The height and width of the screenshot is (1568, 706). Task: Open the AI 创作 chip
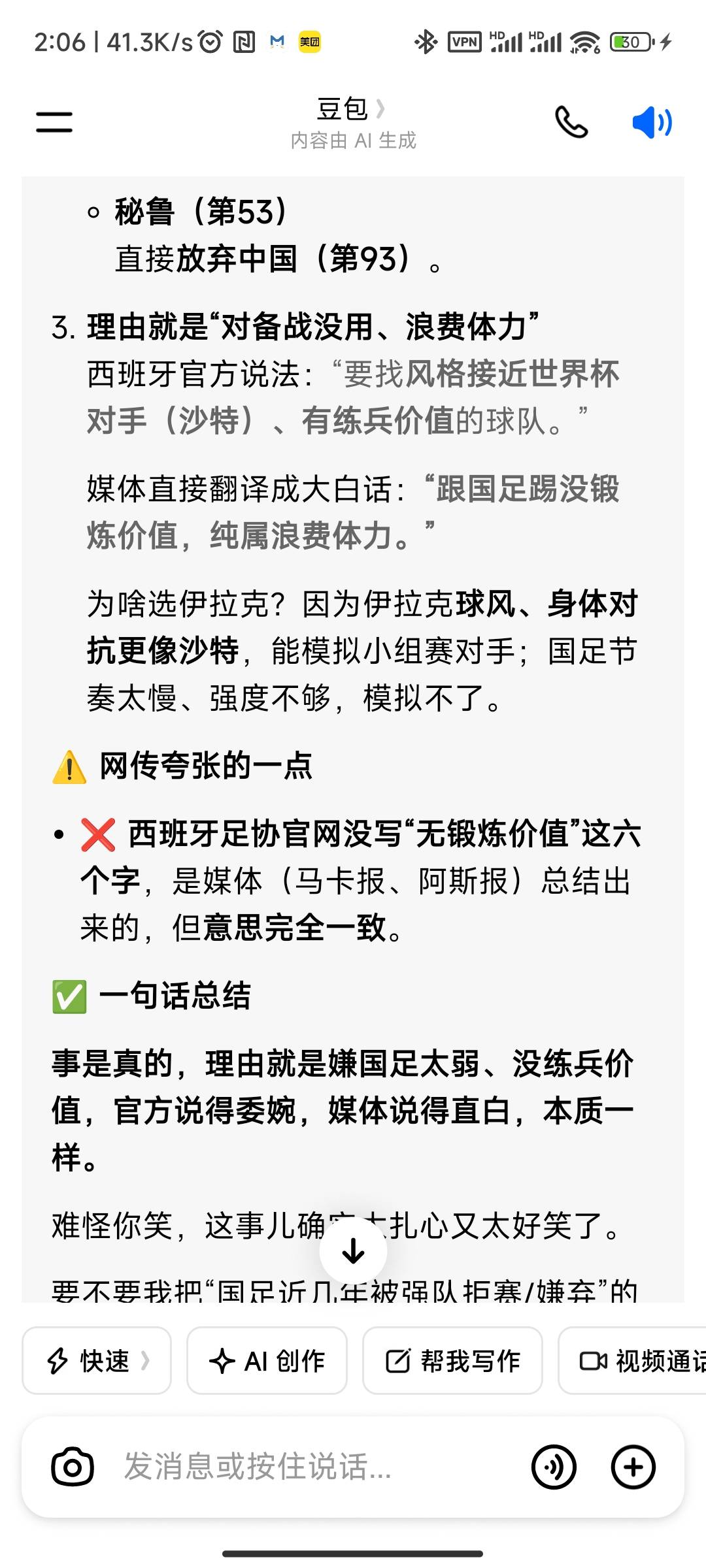(267, 1361)
